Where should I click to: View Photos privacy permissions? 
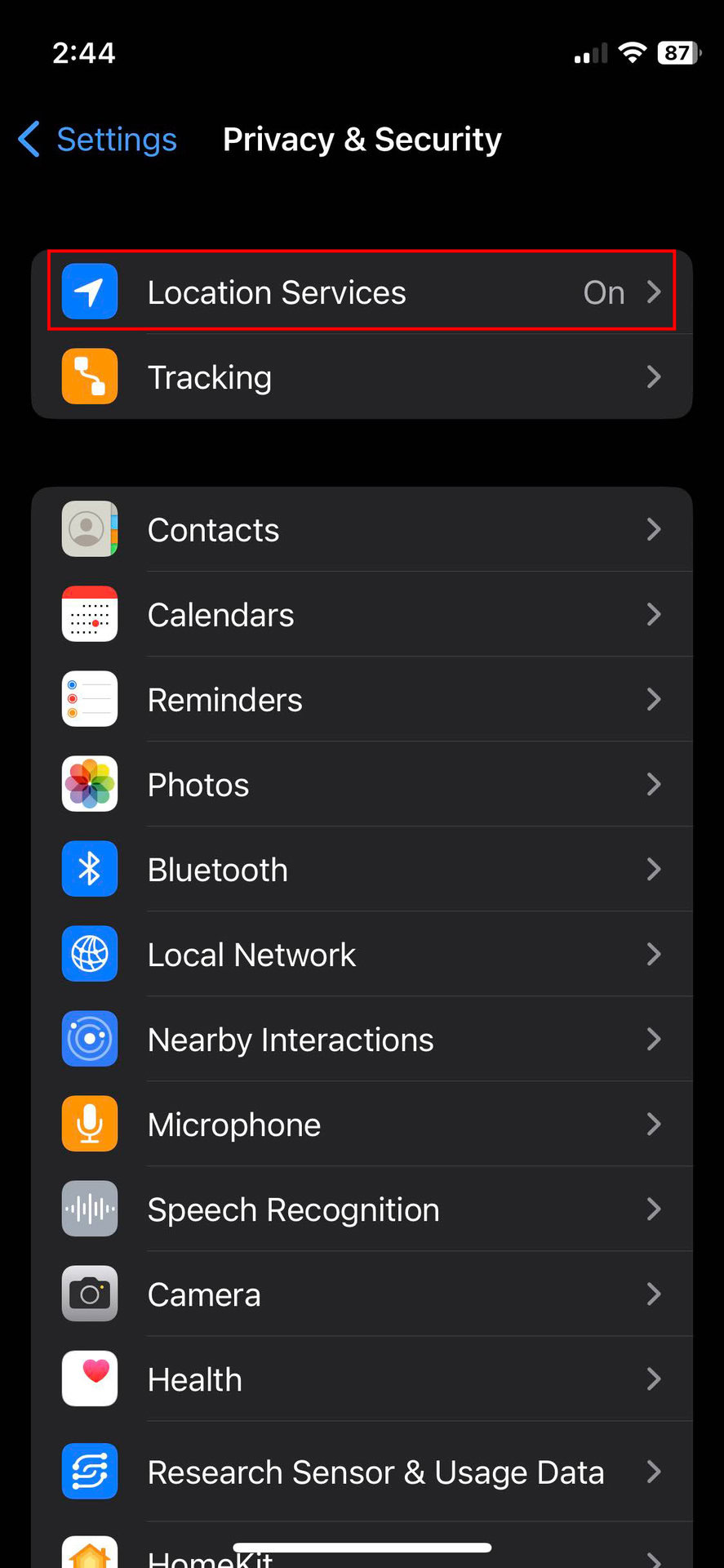[361, 785]
